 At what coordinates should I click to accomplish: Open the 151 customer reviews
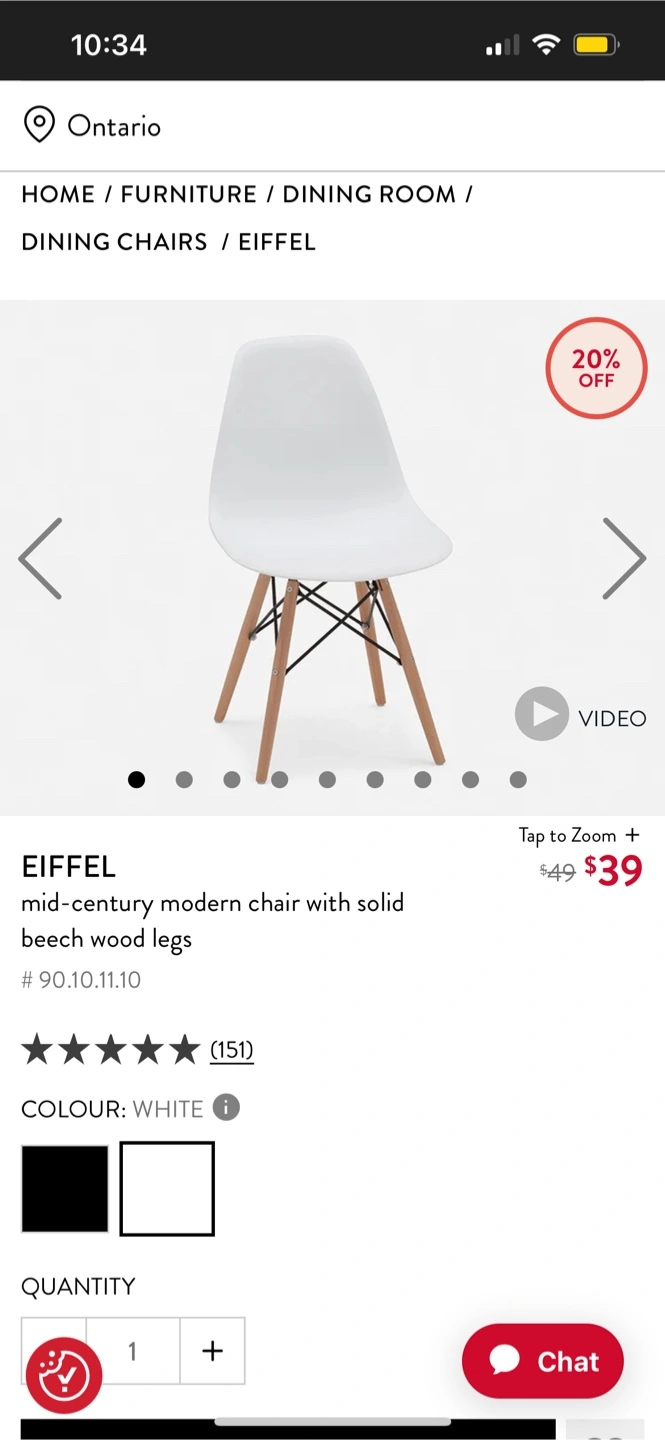(x=231, y=1049)
